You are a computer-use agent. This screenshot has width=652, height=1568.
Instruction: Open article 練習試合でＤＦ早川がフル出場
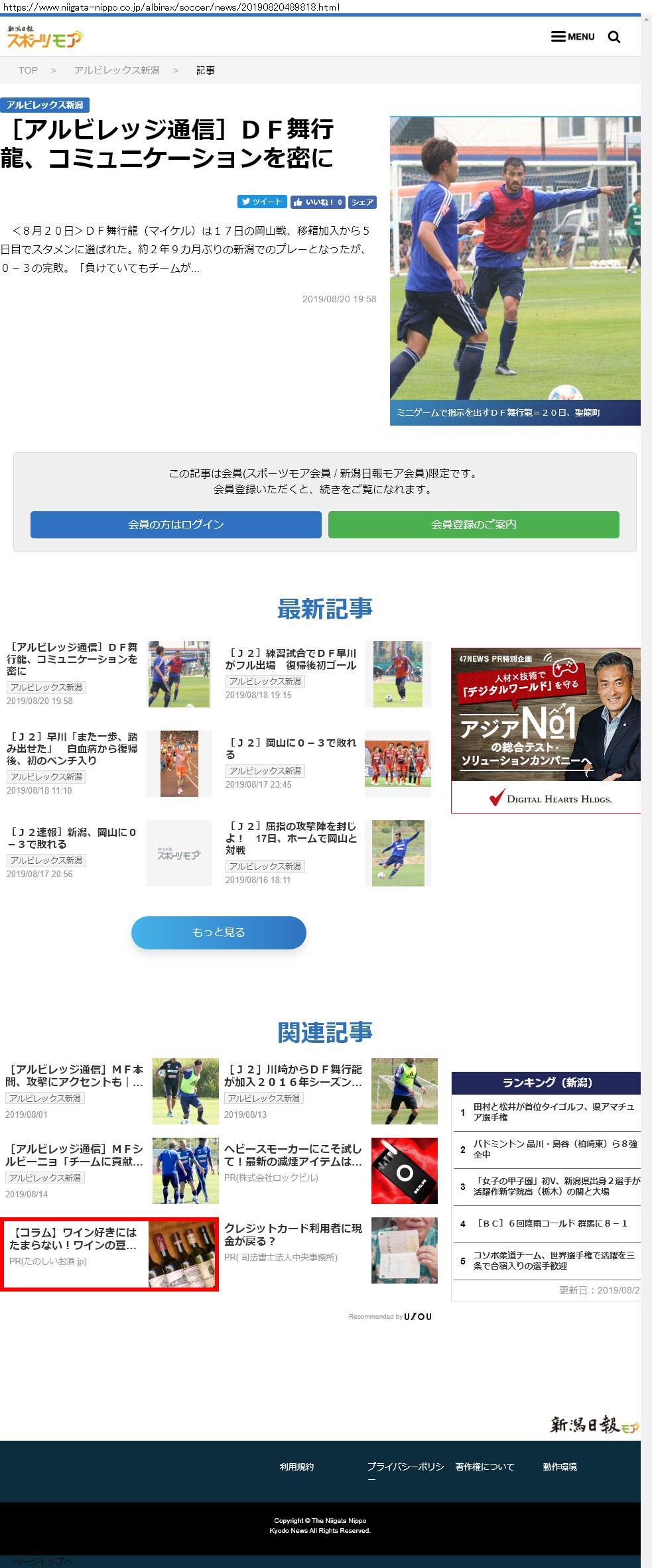pyautogui.click(x=291, y=659)
